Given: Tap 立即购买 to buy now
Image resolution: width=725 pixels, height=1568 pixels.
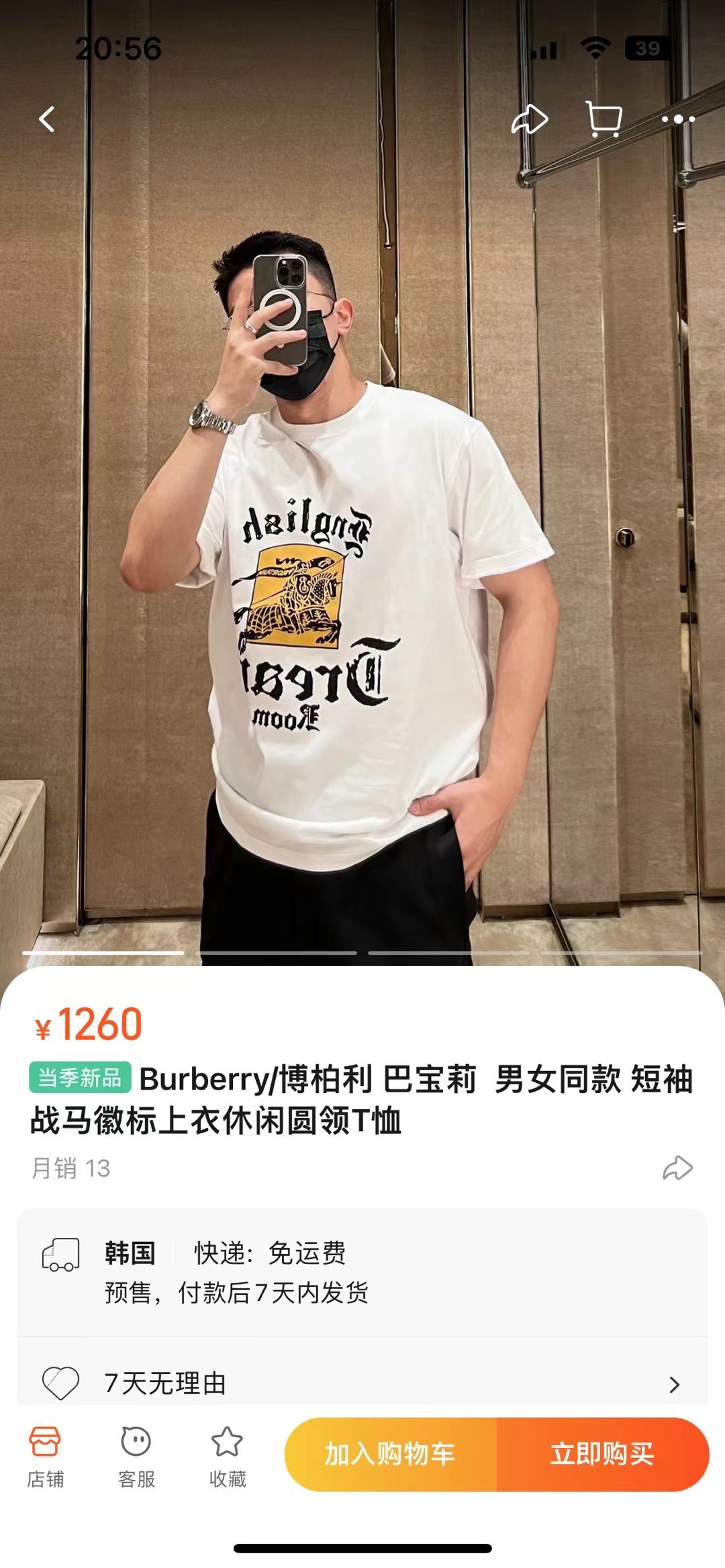Looking at the screenshot, I should coord(602,1454).
